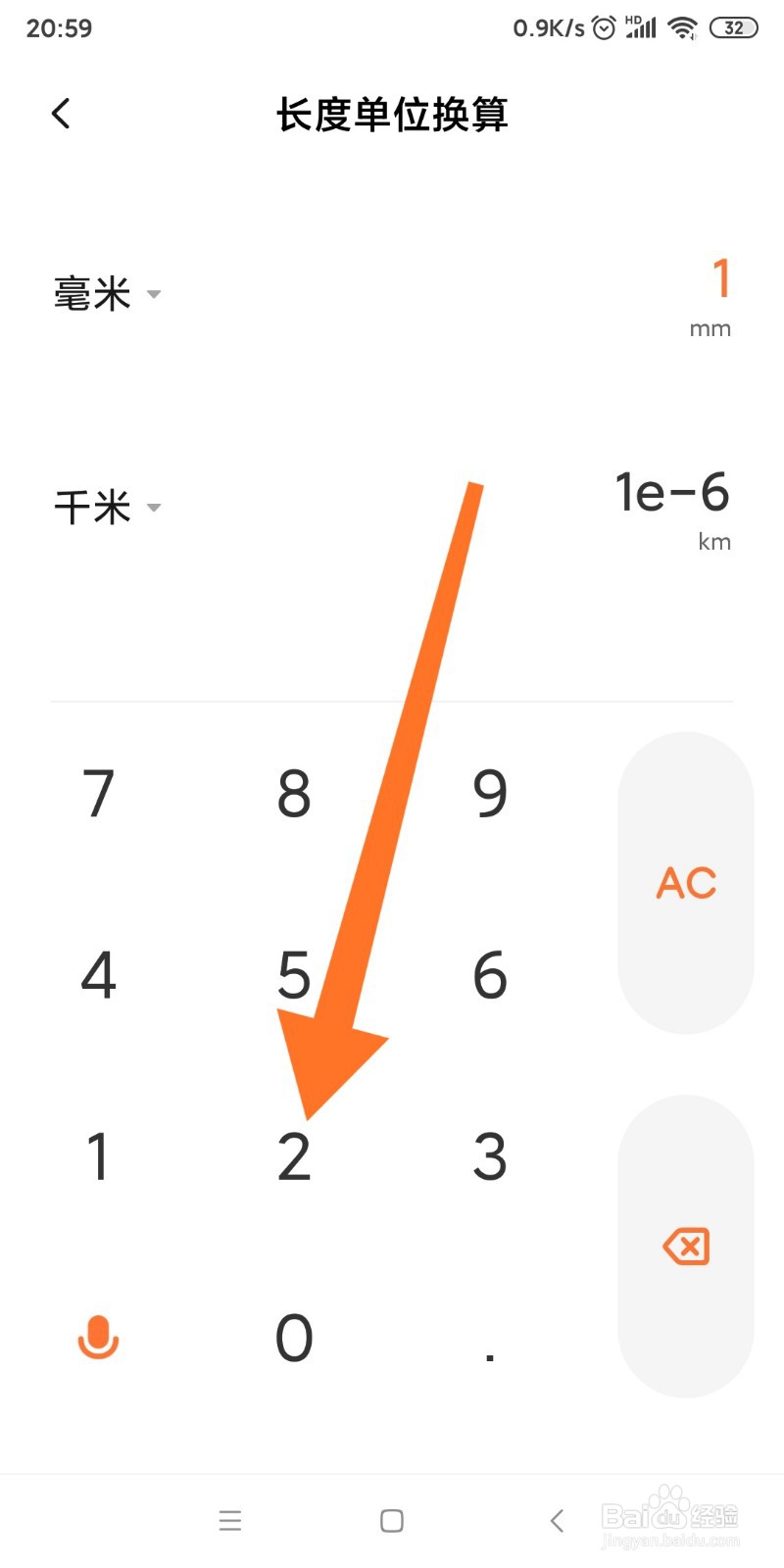Tap the backspace delete key
This screenshot has height=1568, width=784.
pyautogui.click(x=686, y=1247)
